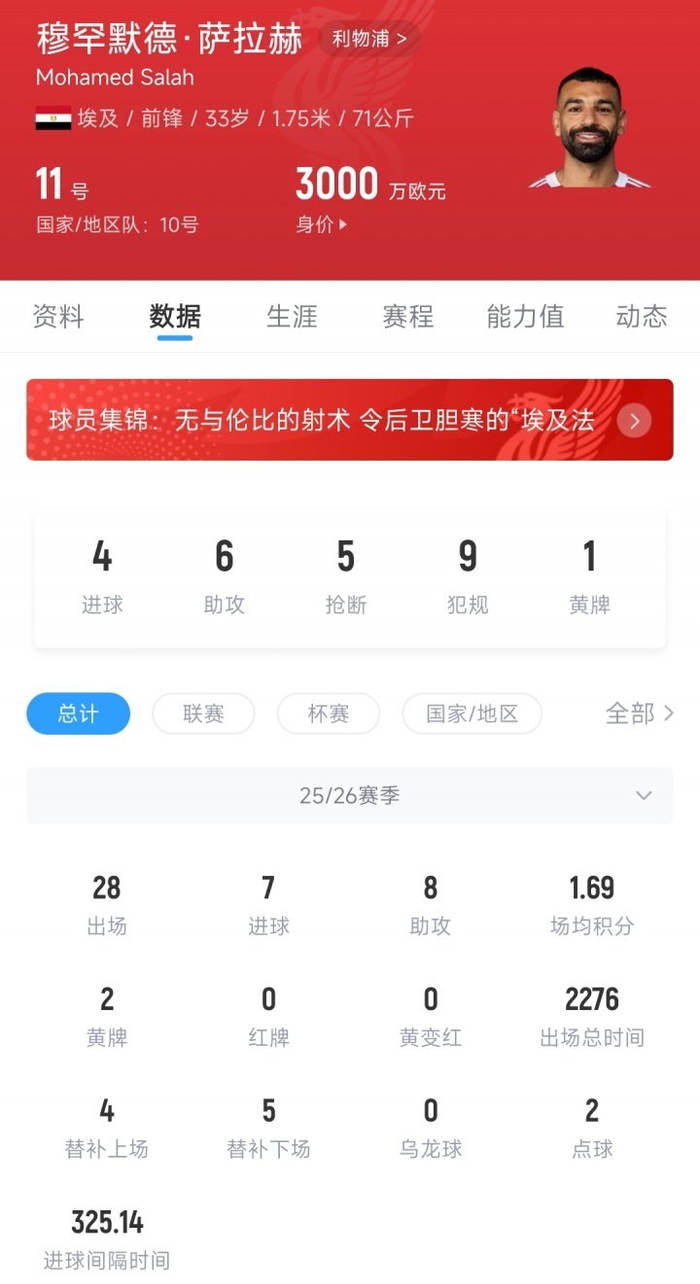
Task: Open the 球员集锦 highlights banner
Action: [349, 420]
